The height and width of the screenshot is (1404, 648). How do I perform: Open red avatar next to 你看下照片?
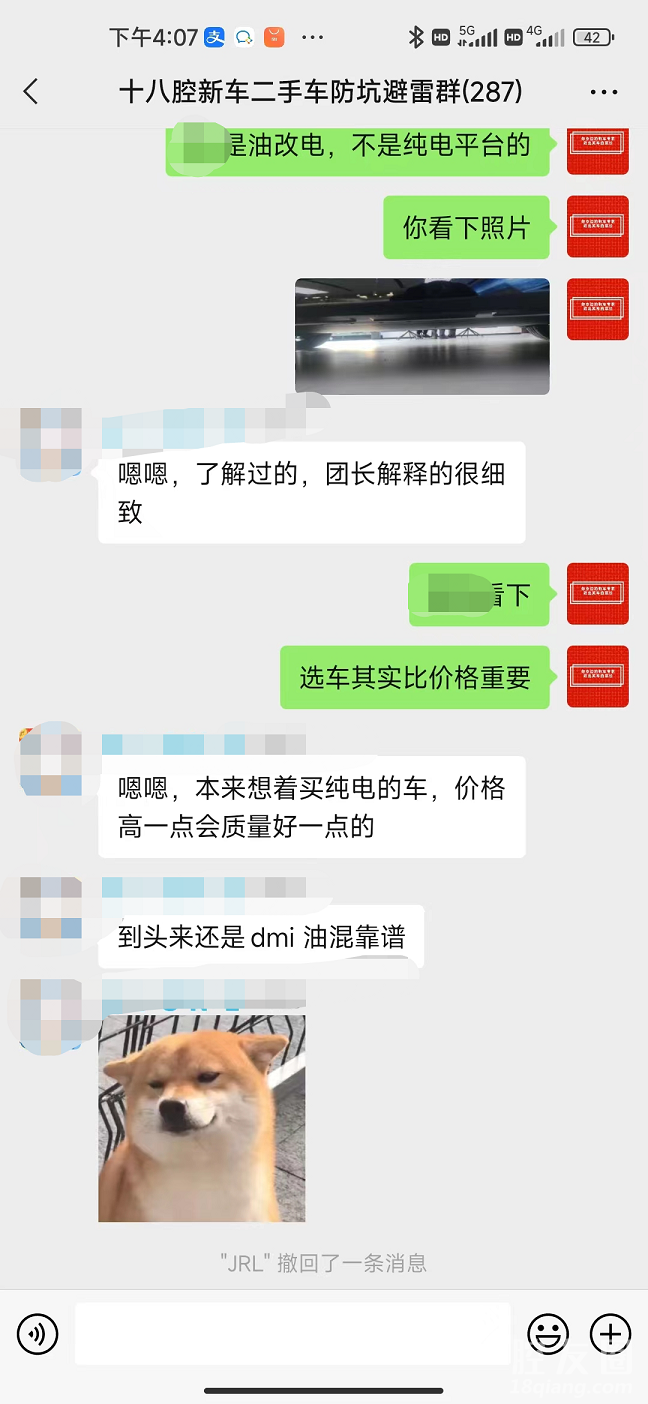[x=597, y=227]
